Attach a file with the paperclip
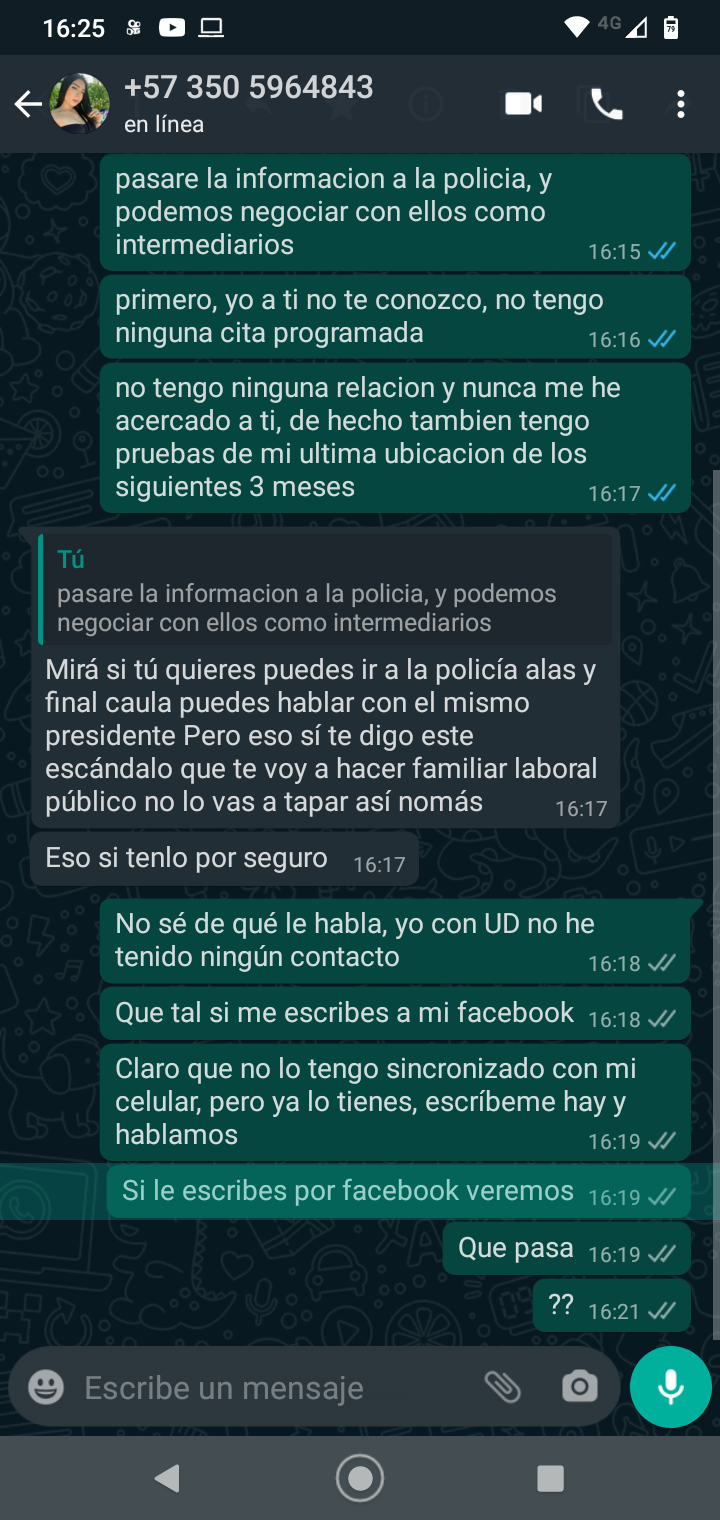The height and width of the screenshot is (1520, 720). tap(503, 1387)
